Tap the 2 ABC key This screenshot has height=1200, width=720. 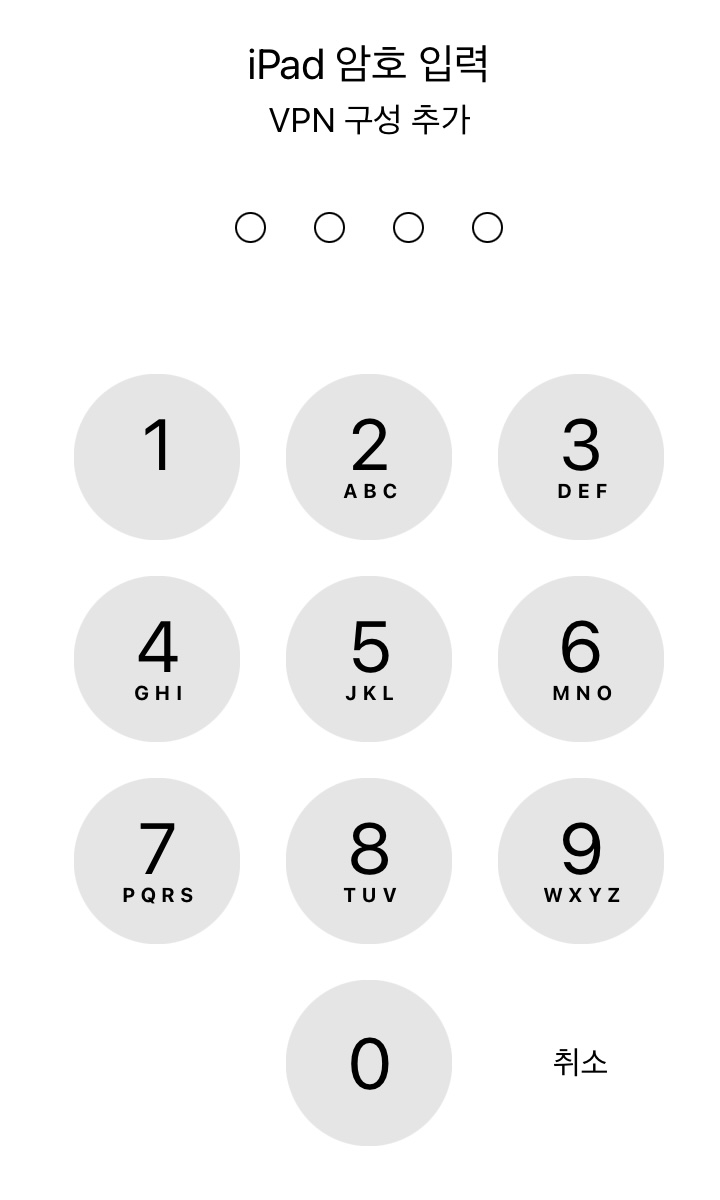(369, 457)
